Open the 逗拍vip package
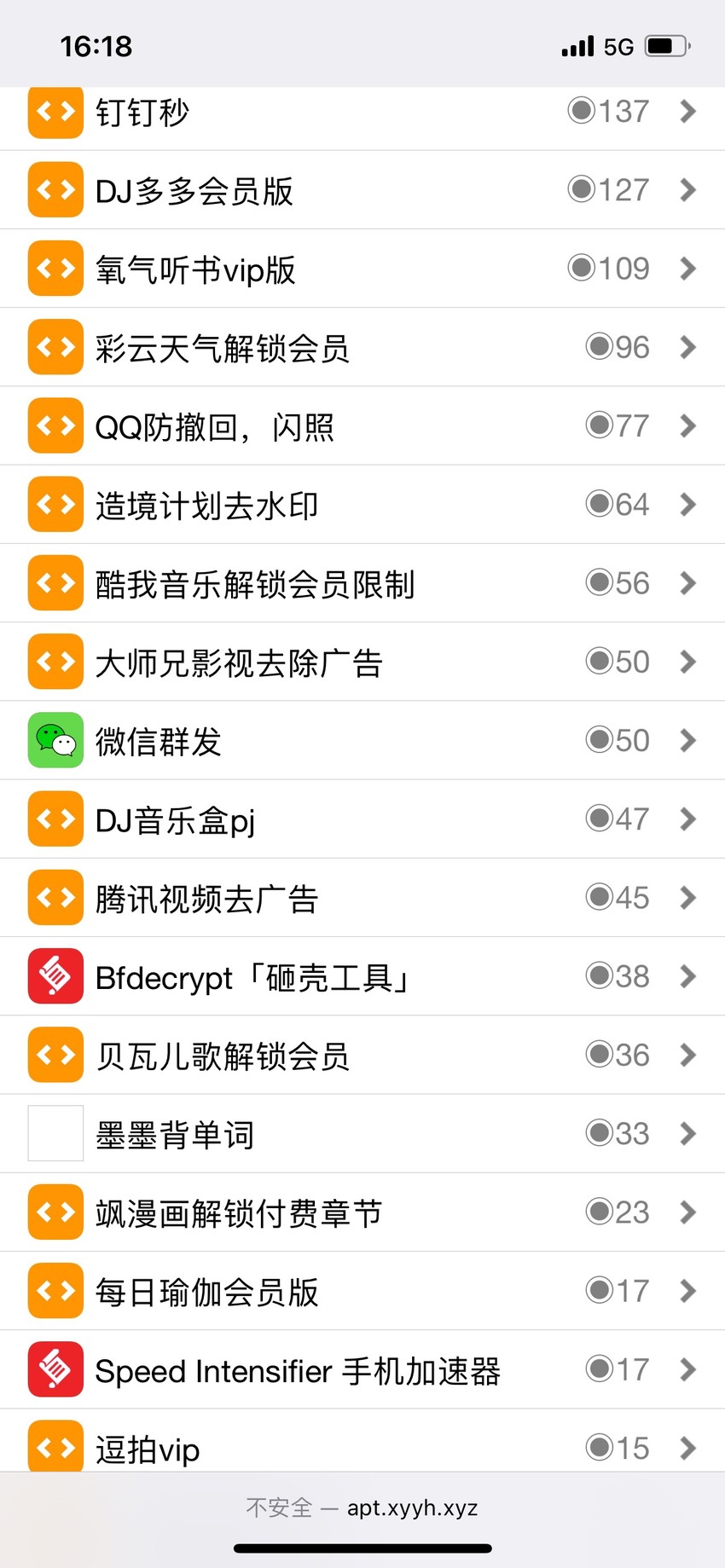Screen dimensions: 725x1568 362,1440
